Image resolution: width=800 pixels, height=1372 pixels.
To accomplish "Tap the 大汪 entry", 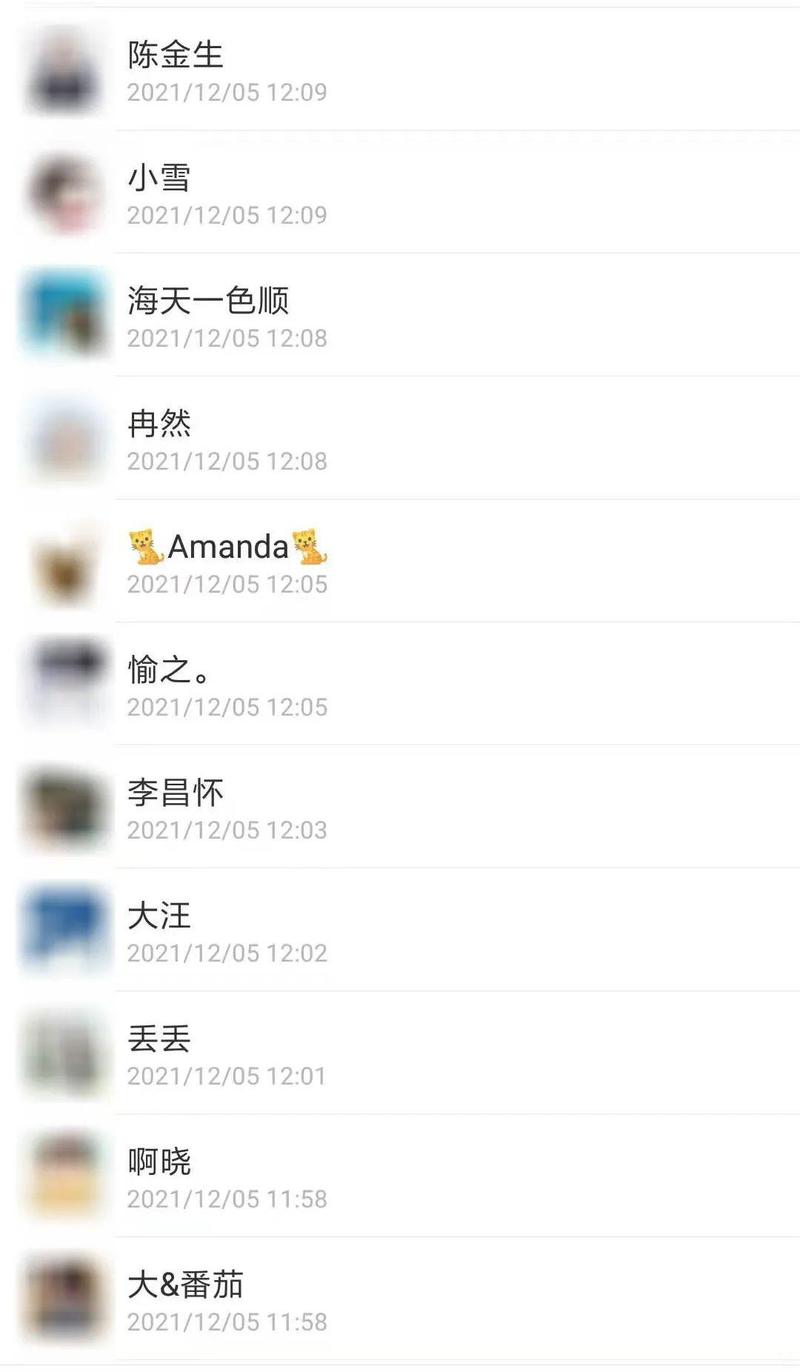I will click(400, 931).
